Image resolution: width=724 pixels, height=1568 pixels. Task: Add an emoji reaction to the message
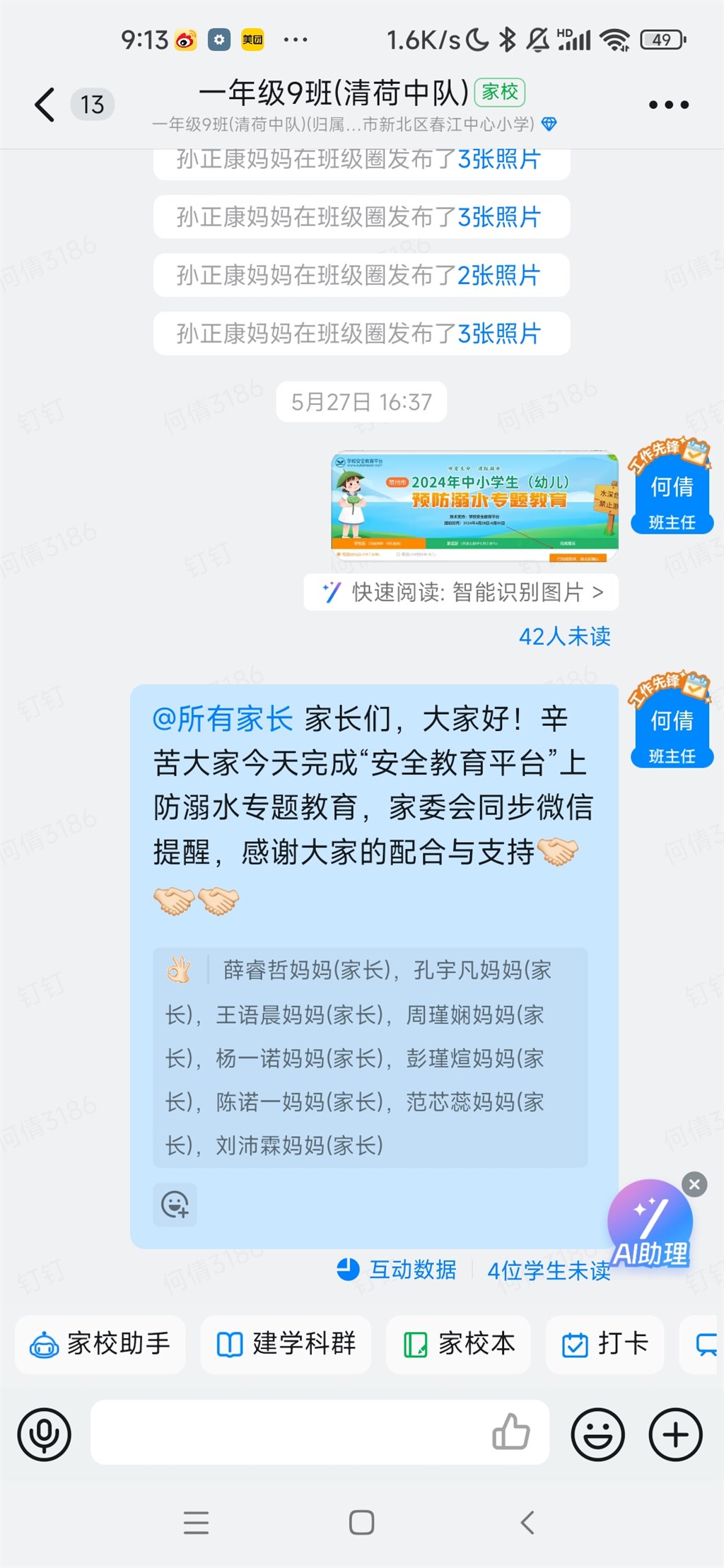point(175,1204)
